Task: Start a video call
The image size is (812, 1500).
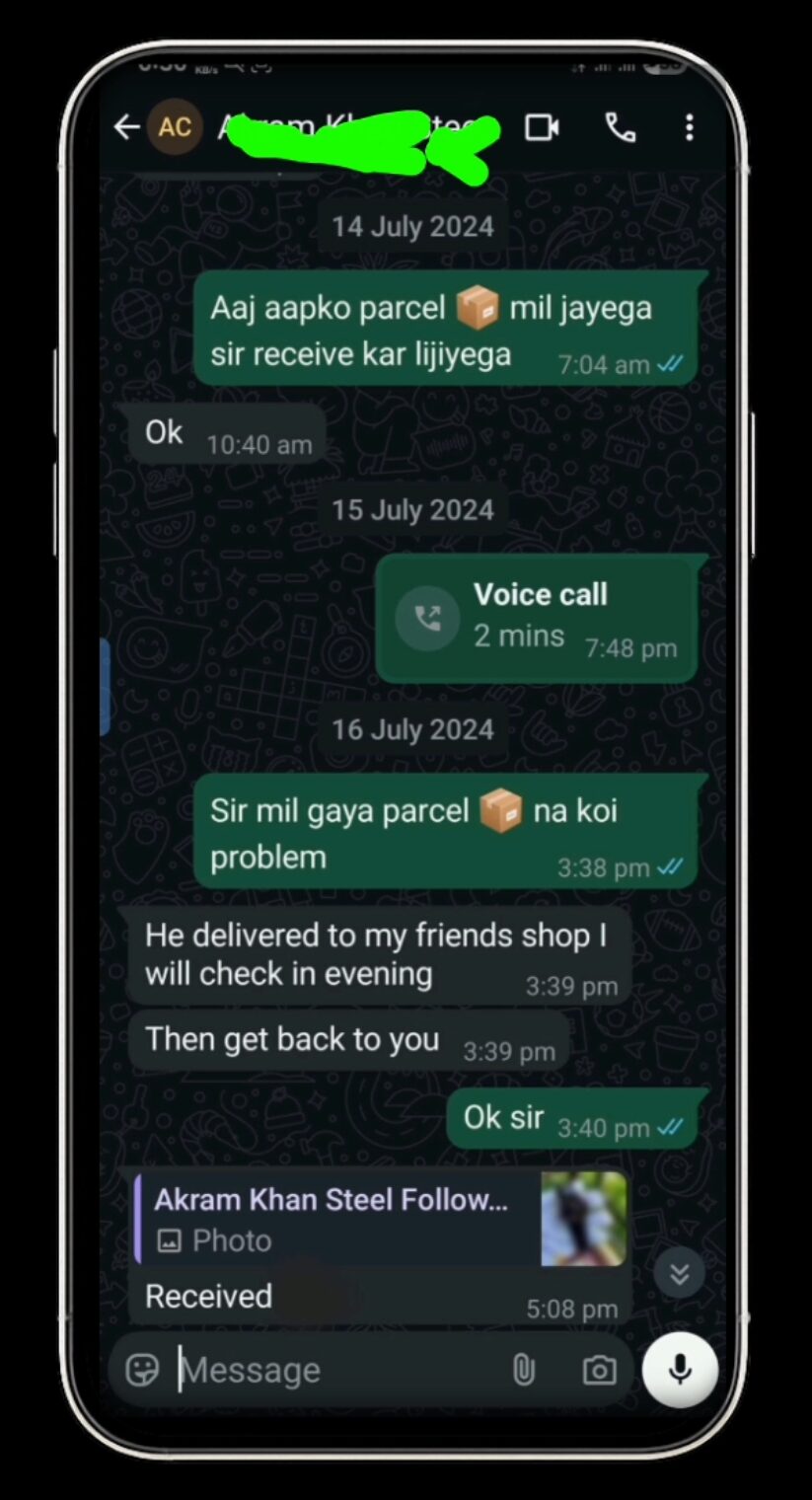Action: (542, 127)
